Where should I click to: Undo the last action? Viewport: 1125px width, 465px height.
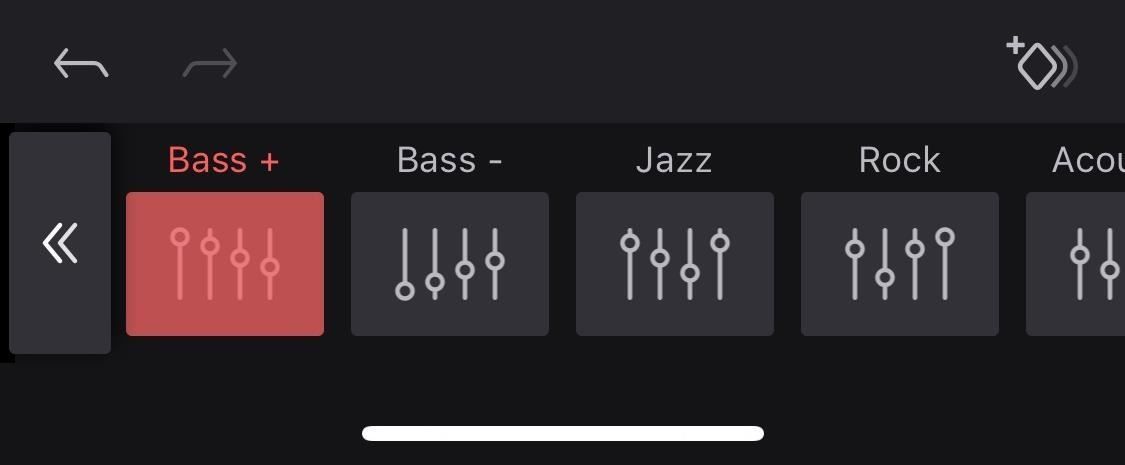pyautogui.click(x=81, y=65)
